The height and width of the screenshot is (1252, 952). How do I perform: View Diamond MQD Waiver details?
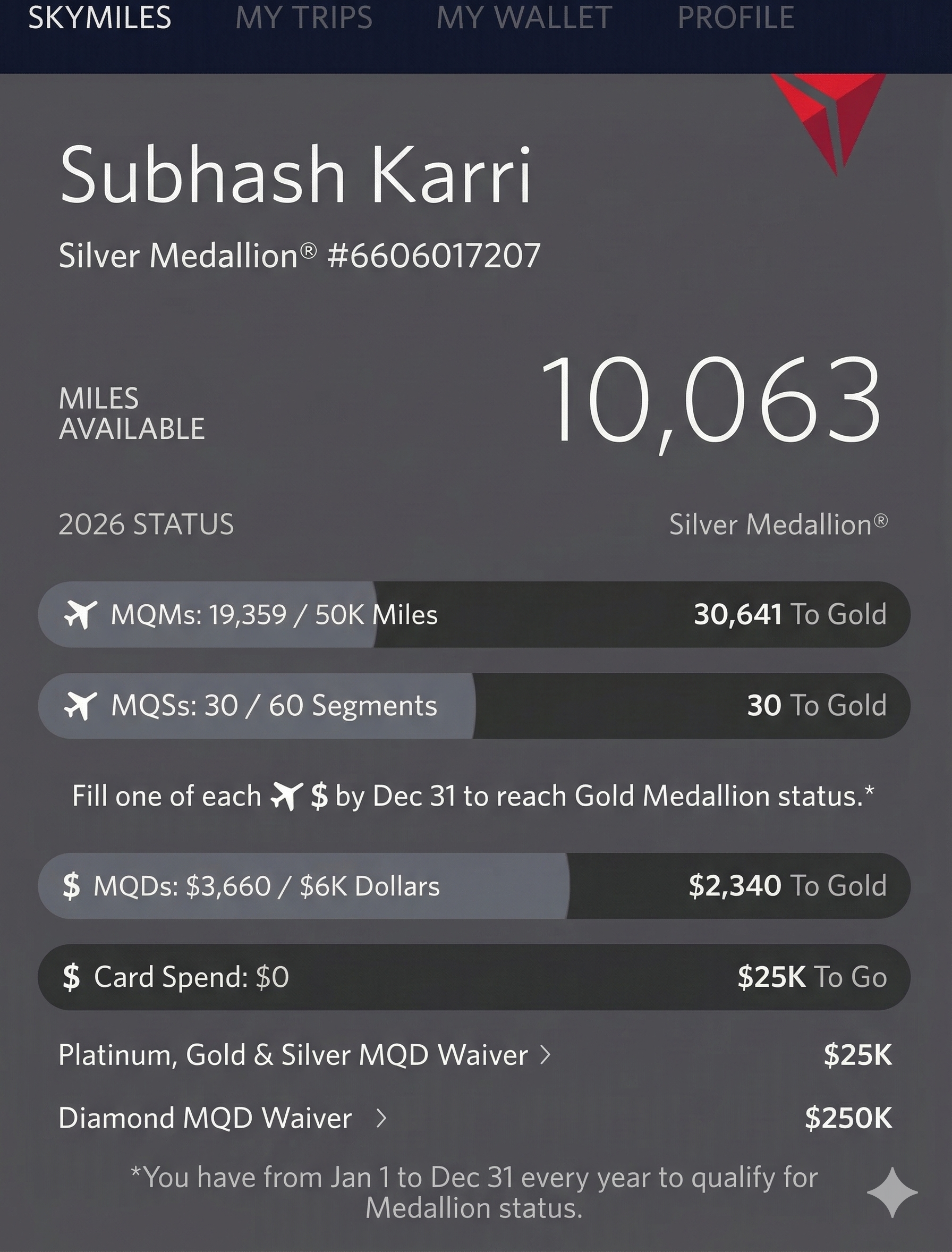[x=223, y=1118]
